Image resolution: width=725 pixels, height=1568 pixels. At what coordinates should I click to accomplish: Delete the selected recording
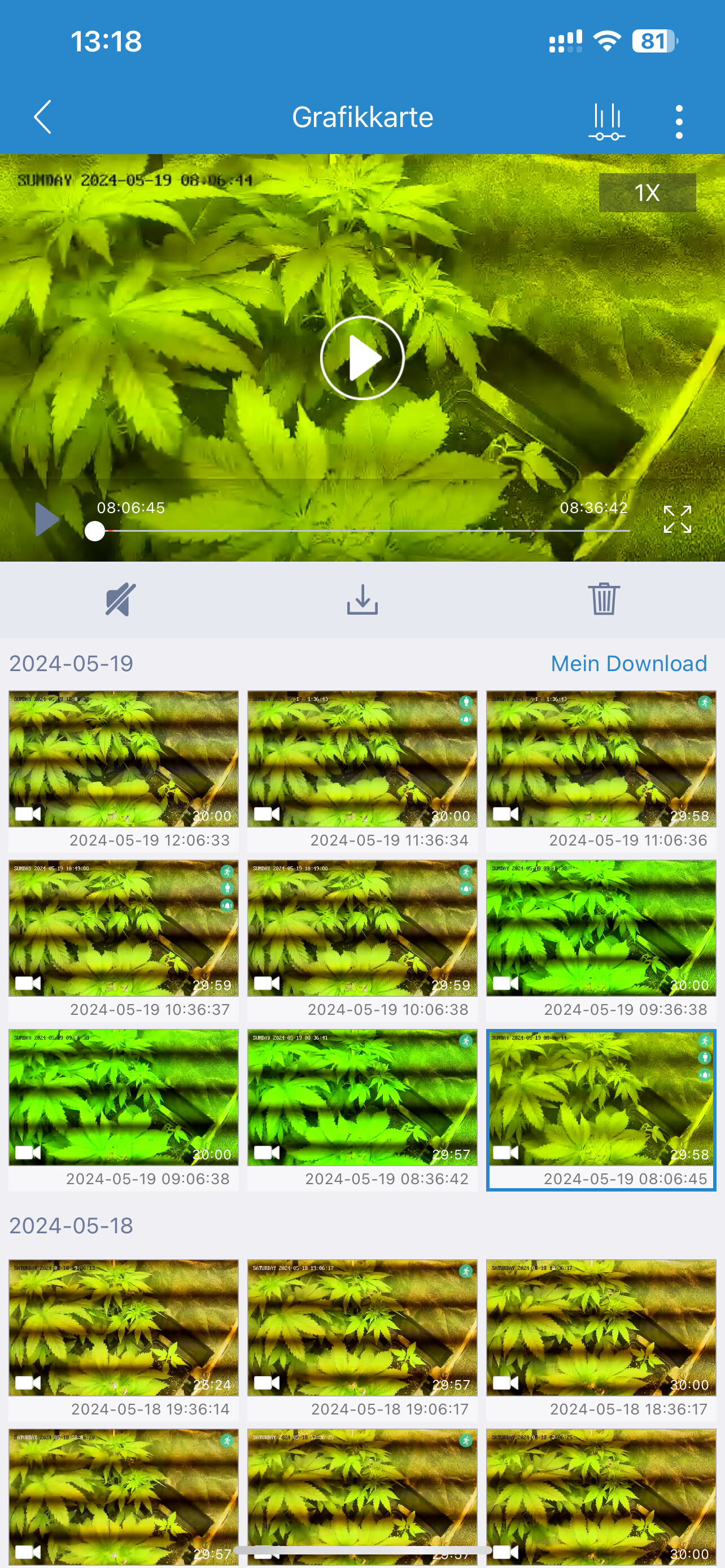click(603, 599)
